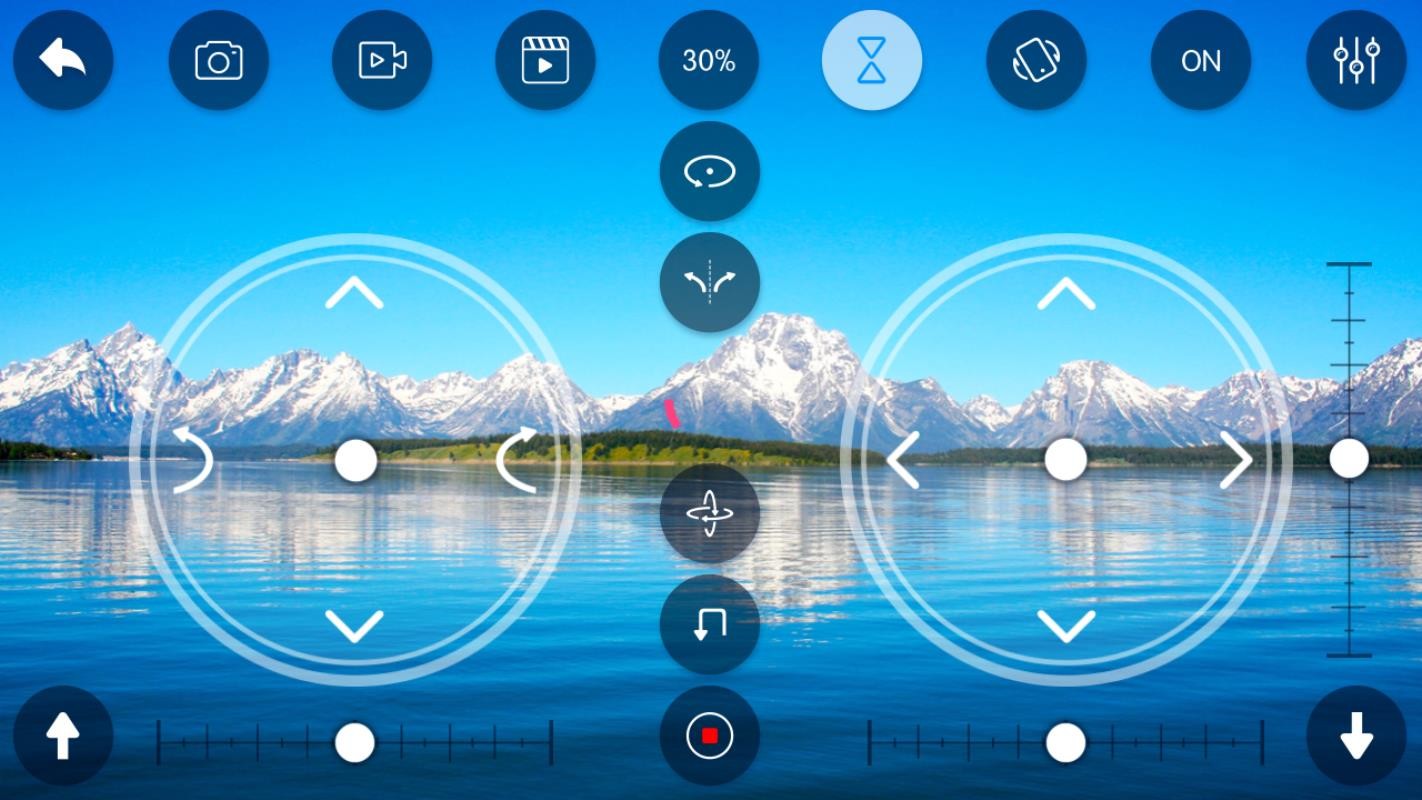1422x800 pixels.
Task: Enable gravity sensor phone-rotation mode
Action: [x=1036, y=60]
